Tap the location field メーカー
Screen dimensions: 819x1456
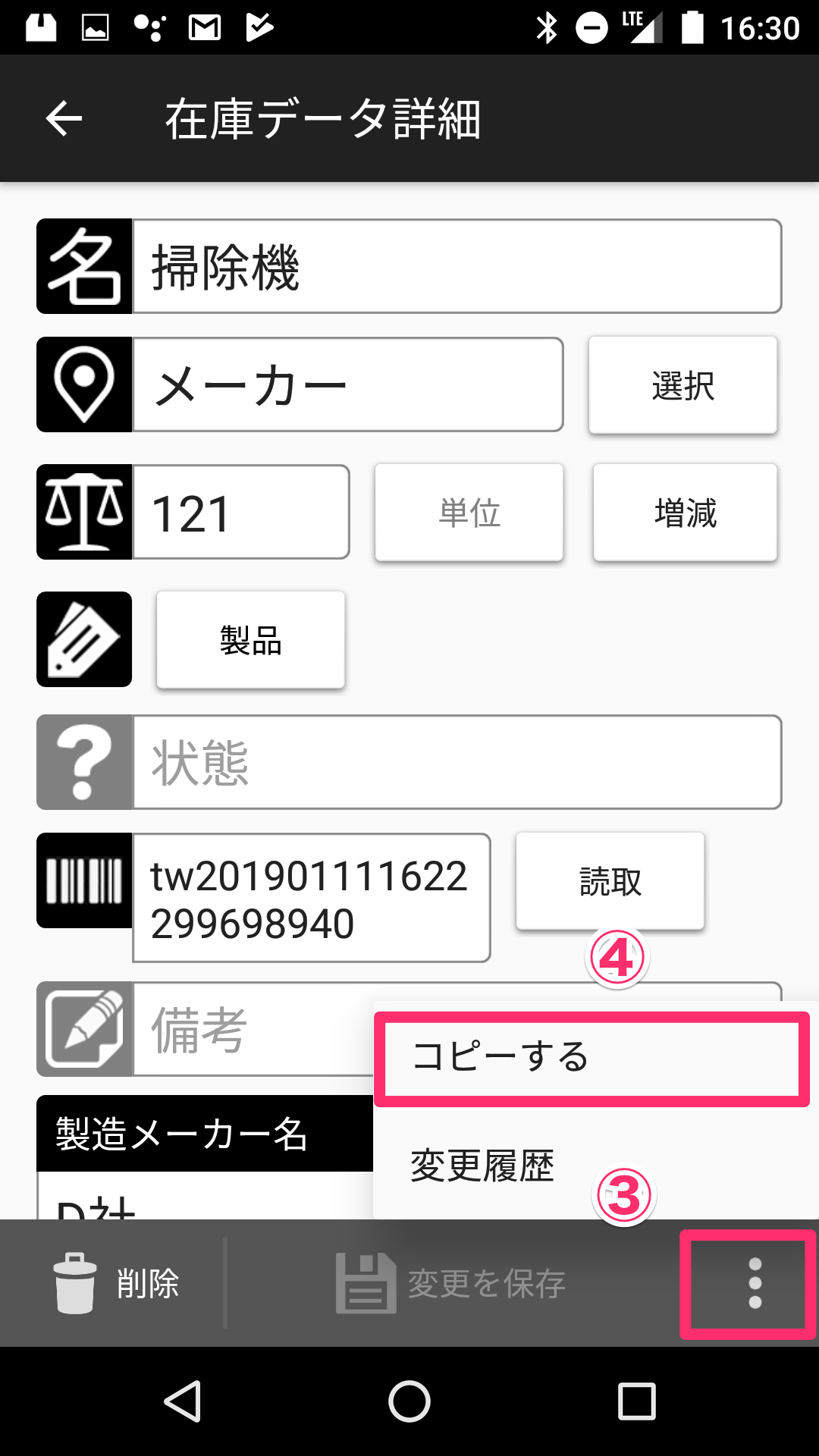[x=348, y=384]
